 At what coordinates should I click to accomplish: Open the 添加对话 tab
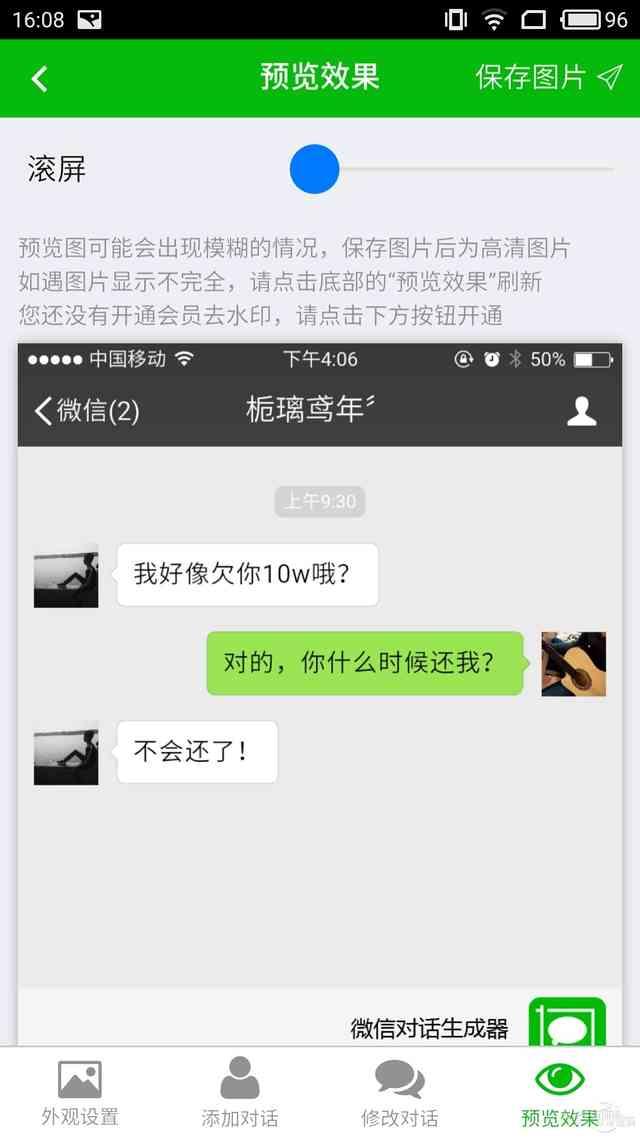click(239, 1092)
